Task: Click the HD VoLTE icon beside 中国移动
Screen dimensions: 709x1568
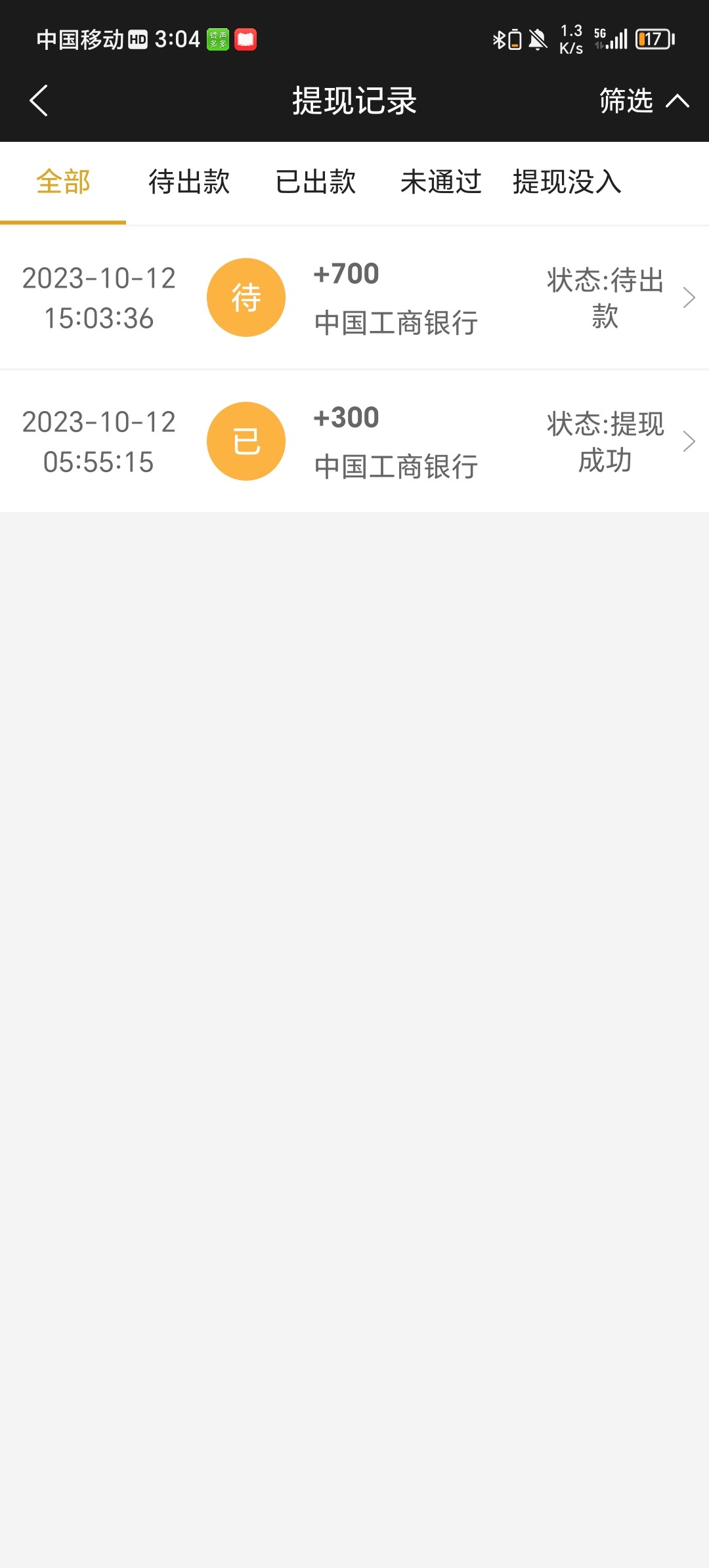Action: 139,39
